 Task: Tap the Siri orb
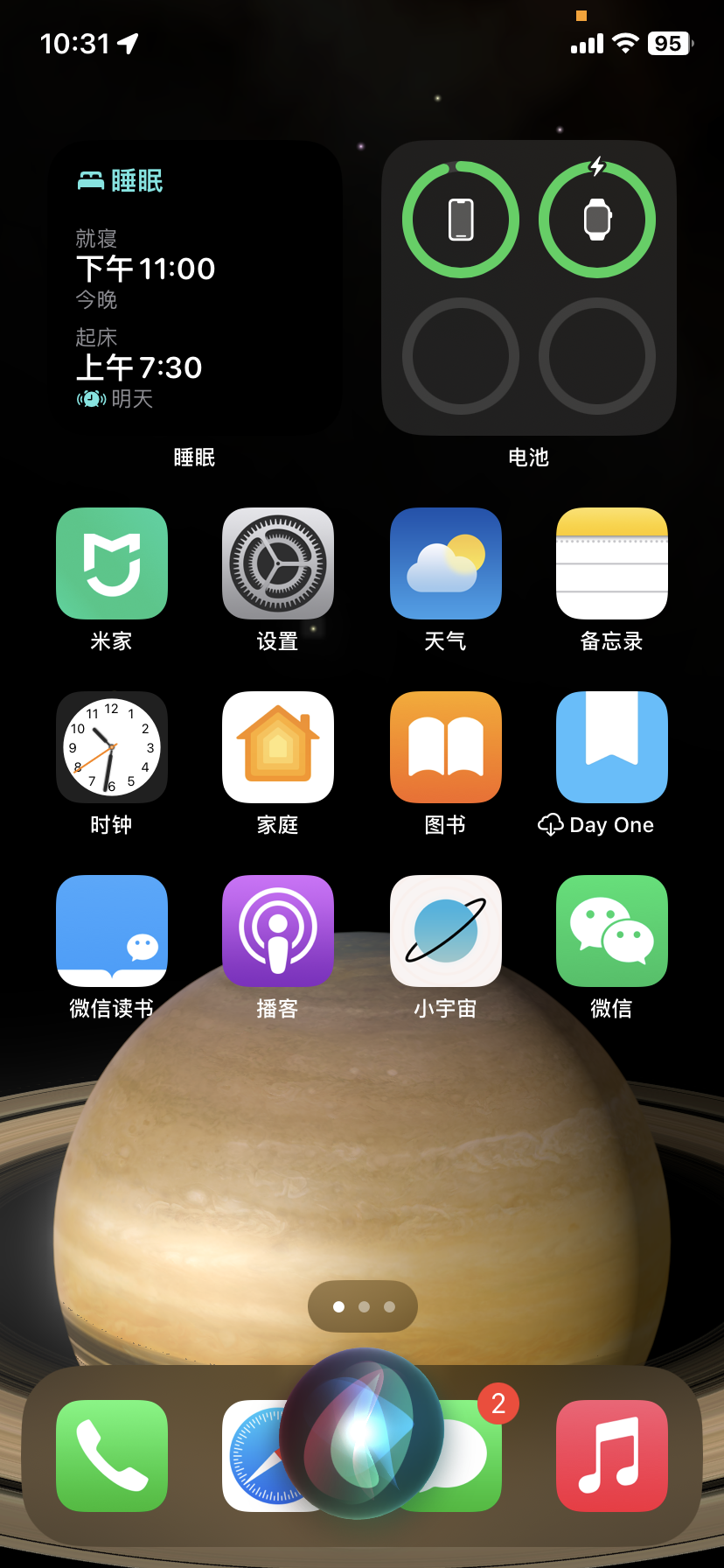coord(361,1433)
